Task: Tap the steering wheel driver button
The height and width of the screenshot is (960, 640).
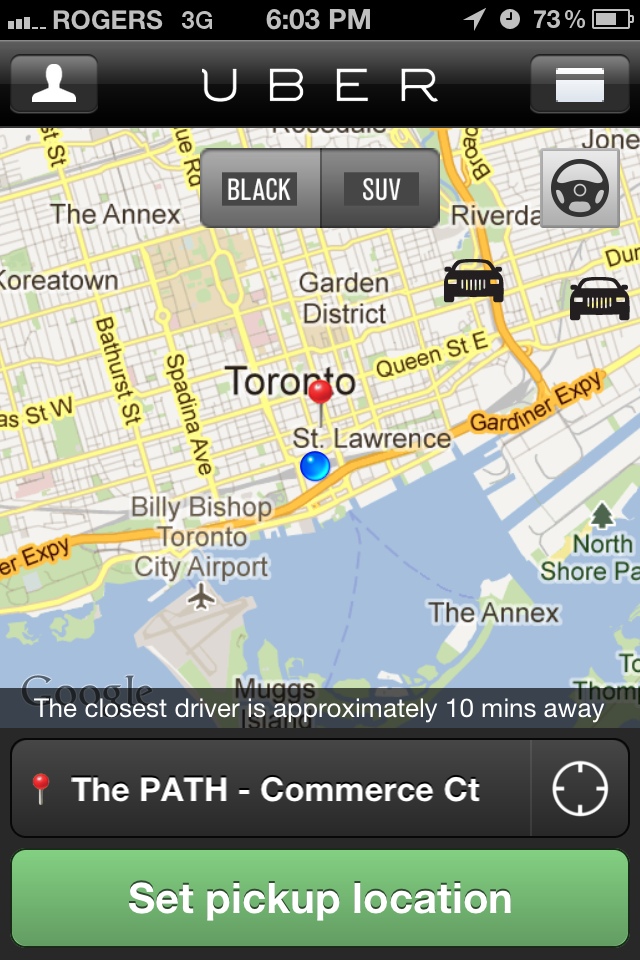Action: click(579, 188)
